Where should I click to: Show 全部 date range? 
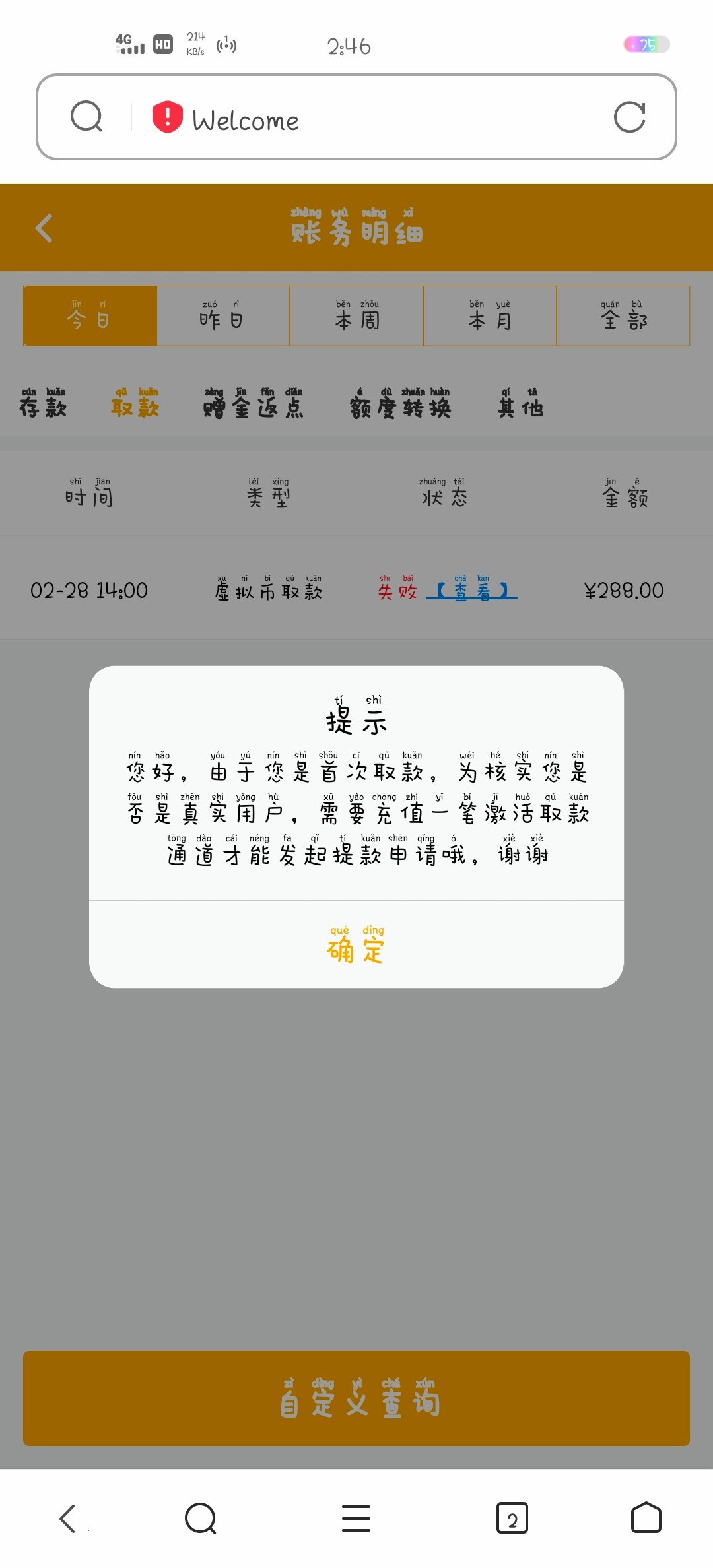tap(623, 316)
